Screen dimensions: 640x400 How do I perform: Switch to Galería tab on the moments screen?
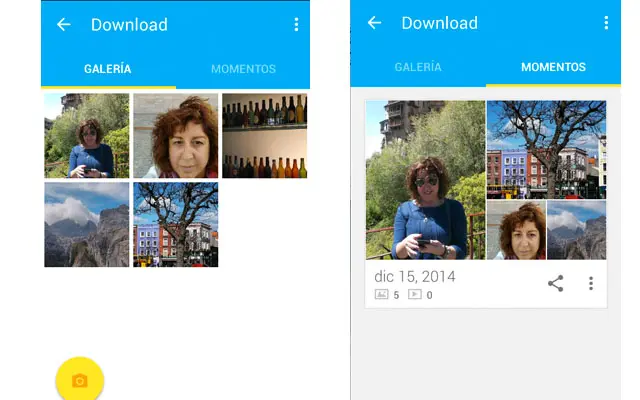pos(418,67)
